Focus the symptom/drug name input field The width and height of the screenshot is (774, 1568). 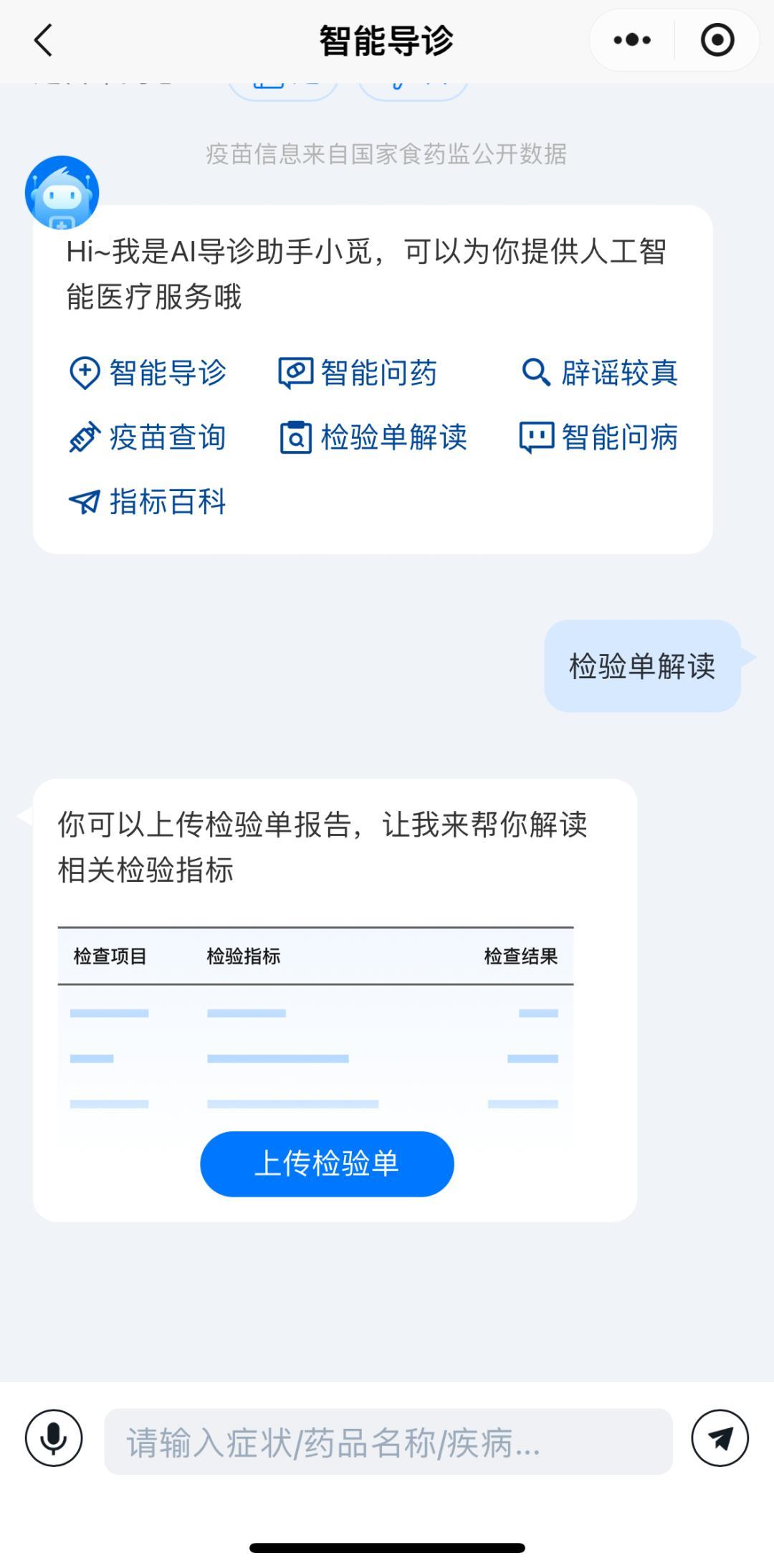coord(388,1442)
